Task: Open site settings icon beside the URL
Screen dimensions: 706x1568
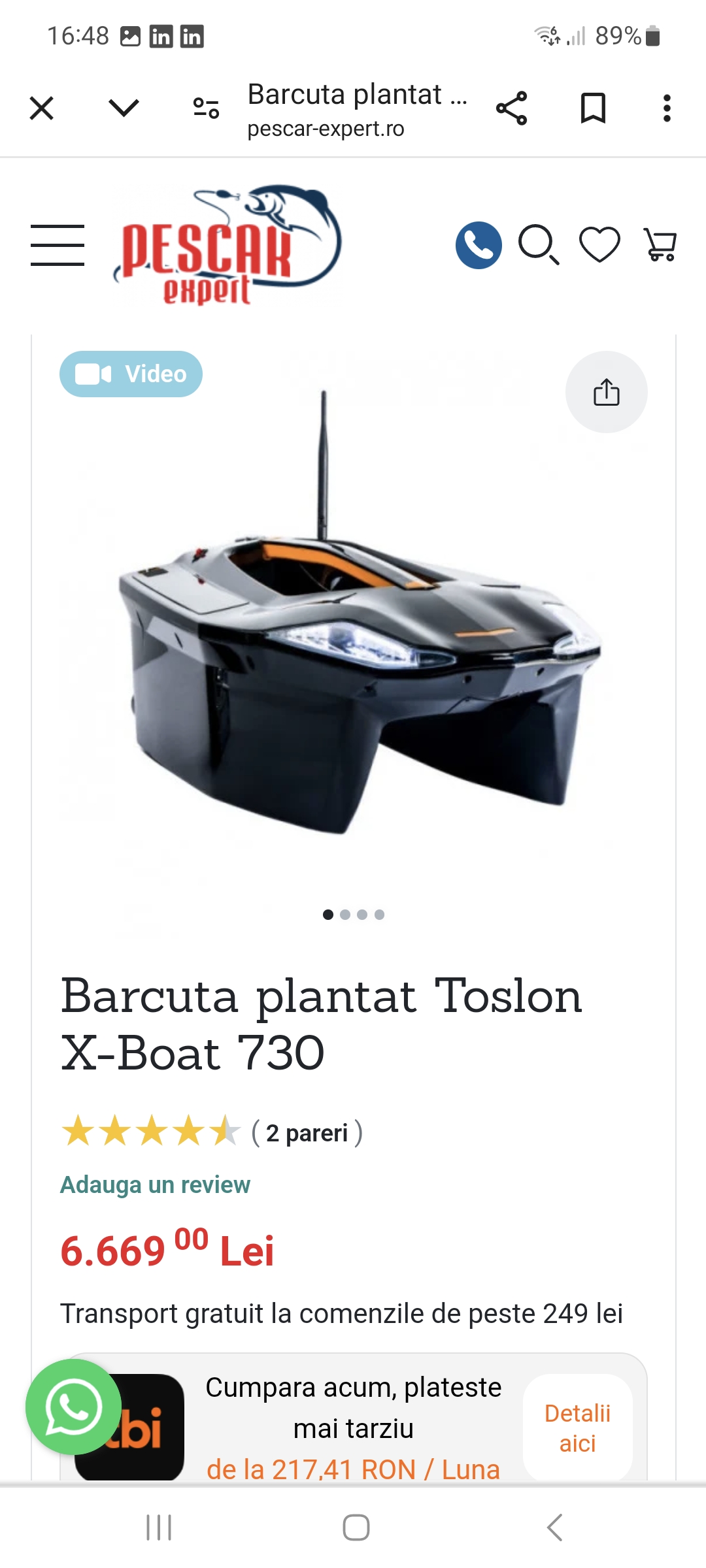Action: point(206,108)
